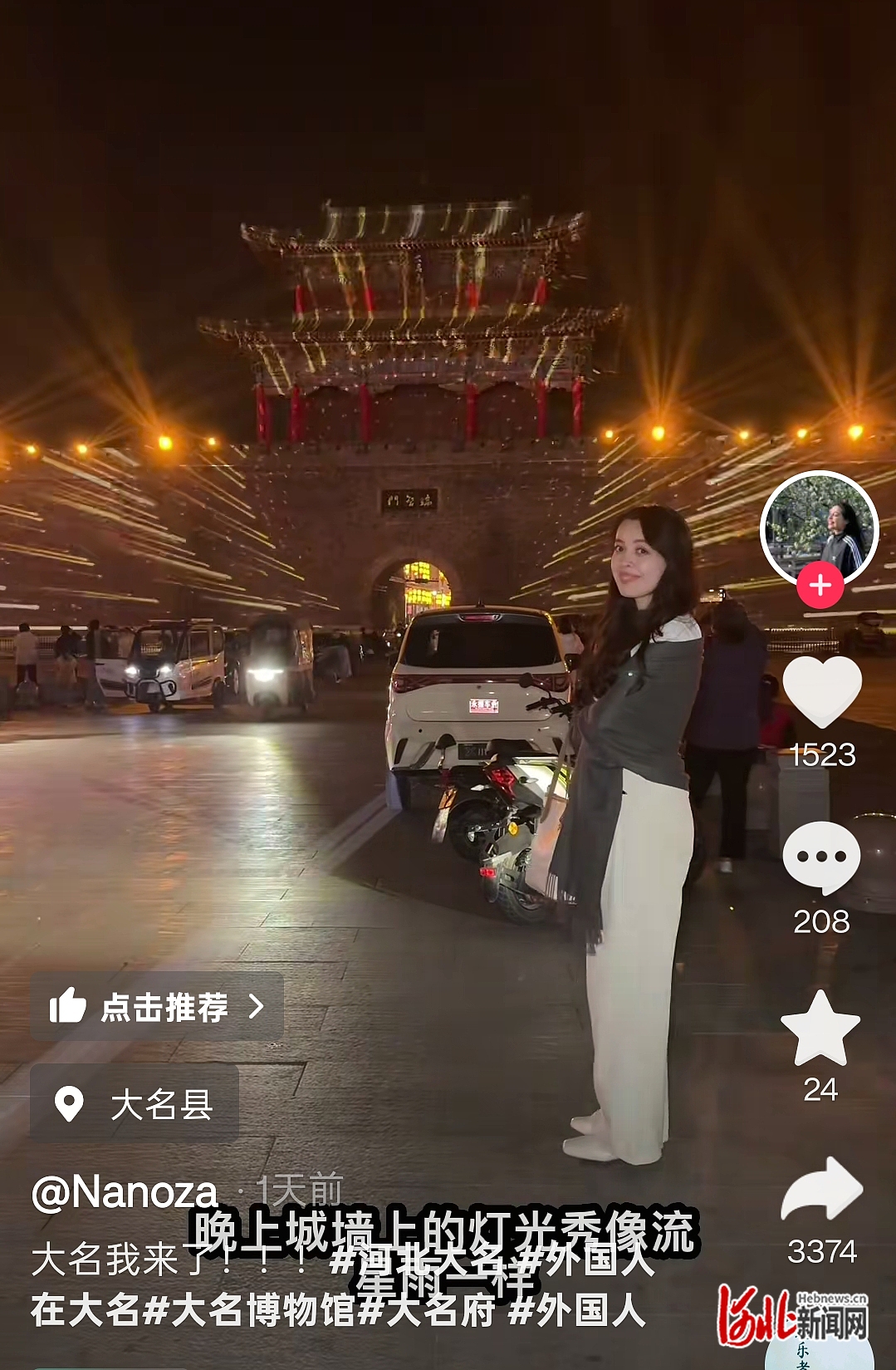Share this video using the arrow icon

click(x=821, y=1189)
